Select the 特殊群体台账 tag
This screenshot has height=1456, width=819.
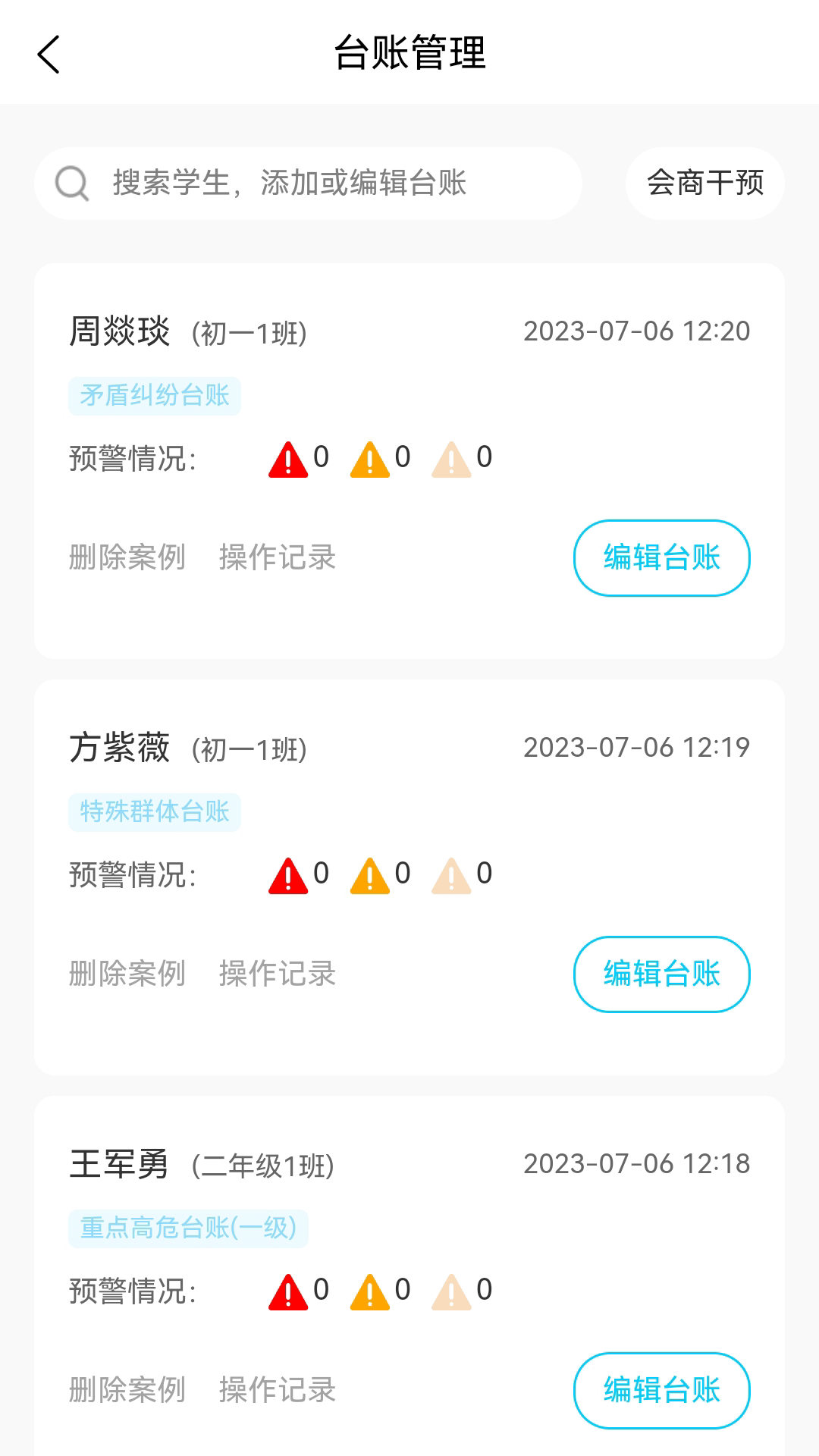pos(154,811)
